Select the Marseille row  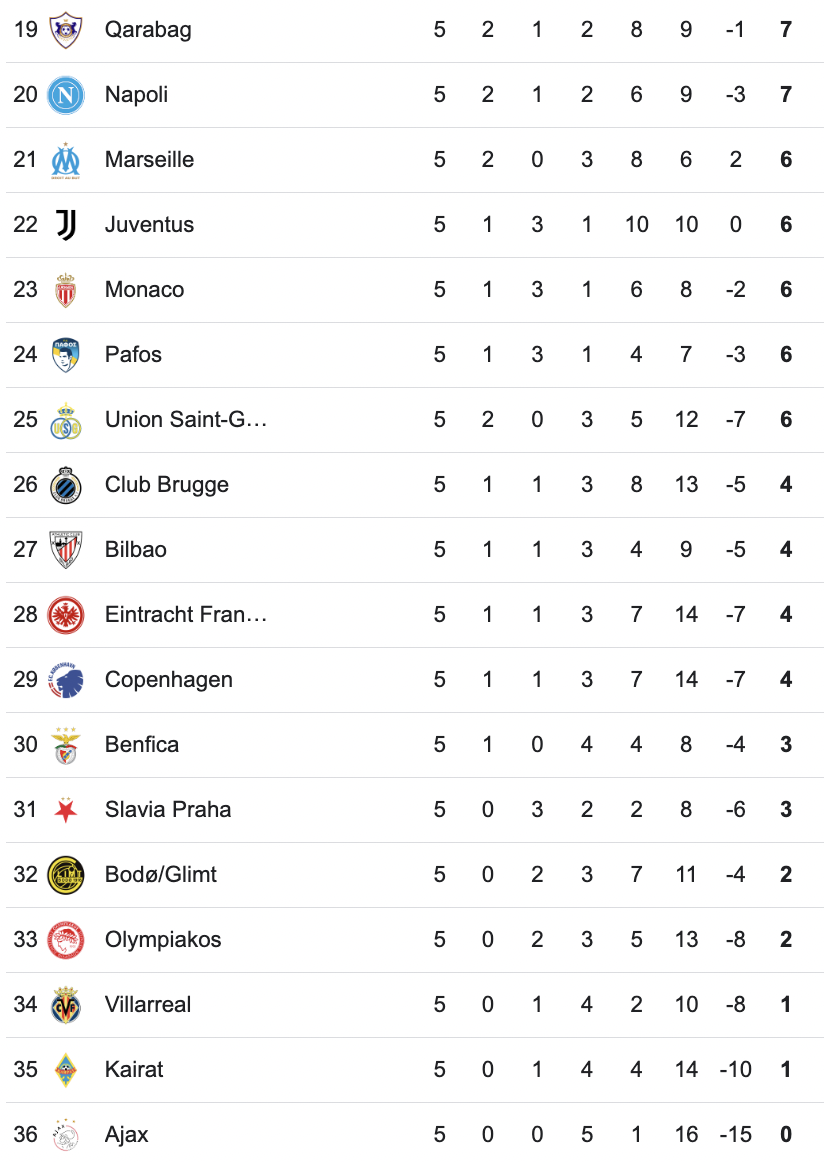149,159
